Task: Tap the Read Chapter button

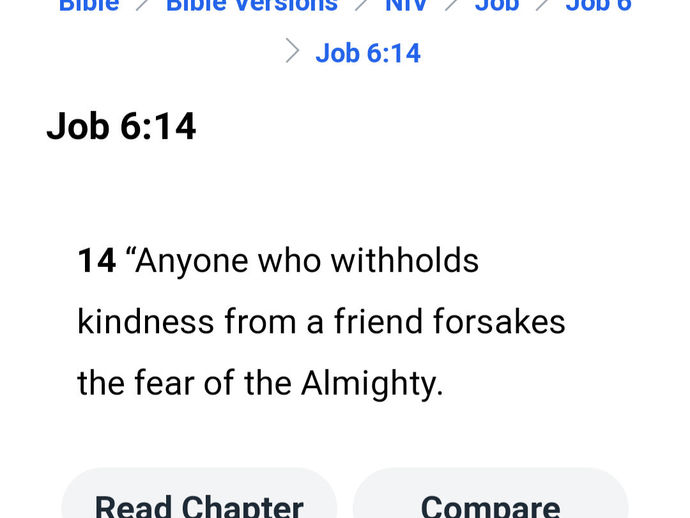Action: coord(199,498)
